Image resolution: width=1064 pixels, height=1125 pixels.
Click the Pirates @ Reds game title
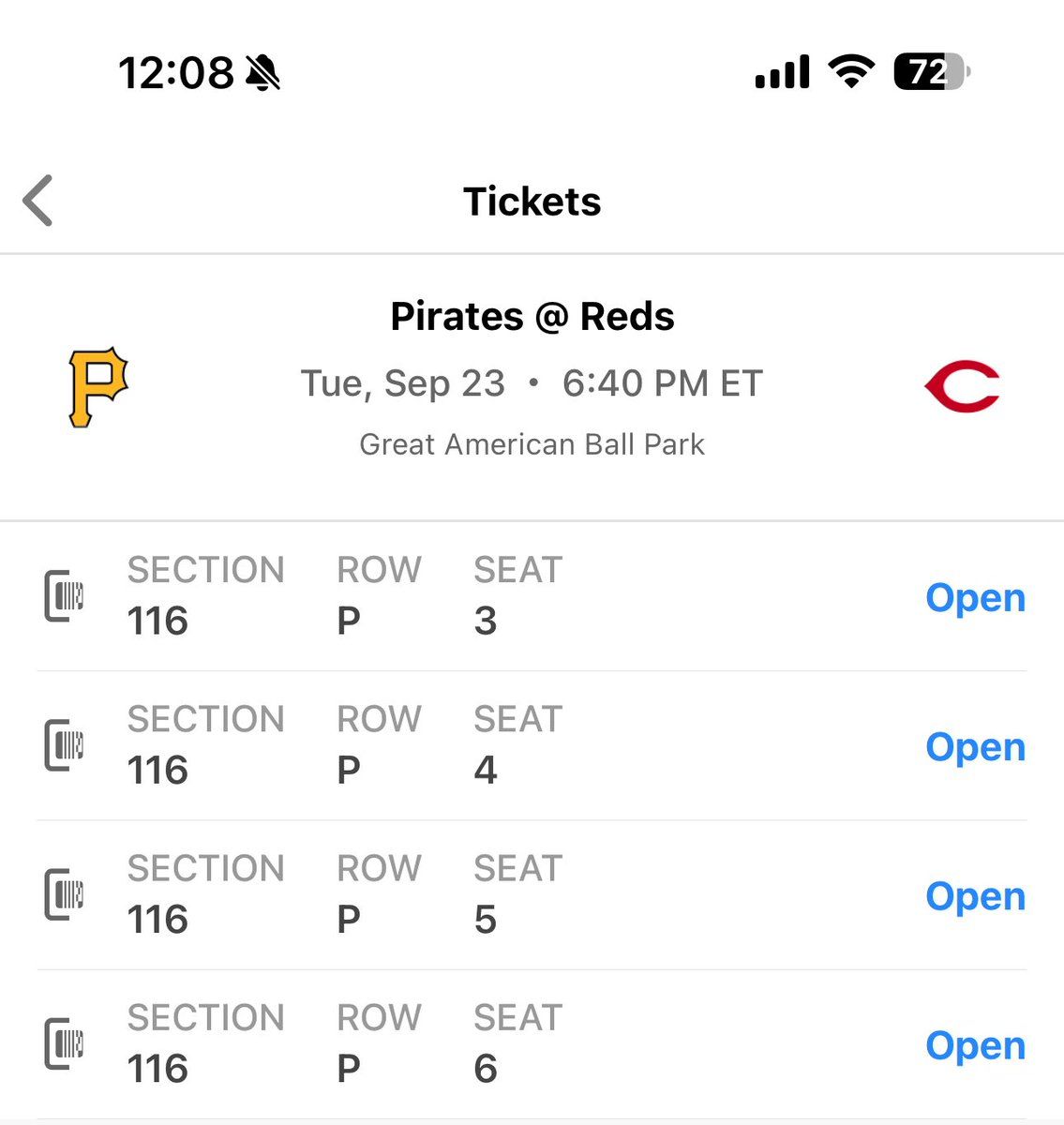pos(532,316)
